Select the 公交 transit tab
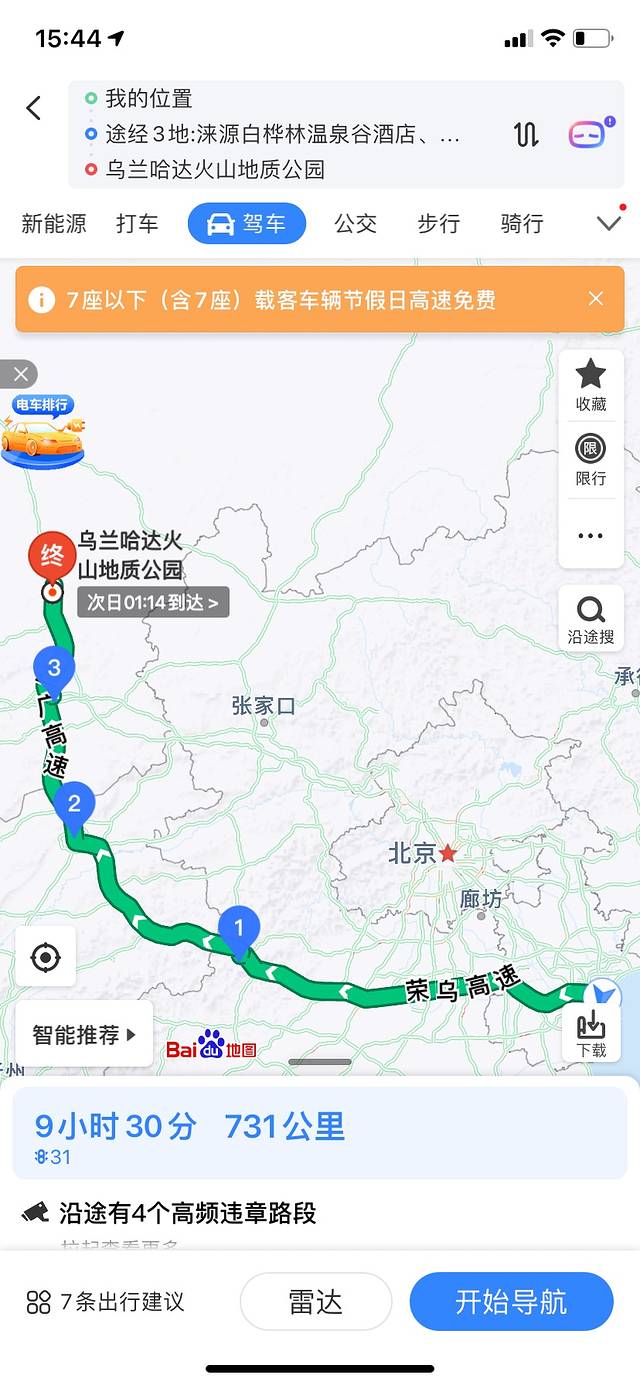The width and height of the screenshot is (640, 1385). 355,224
